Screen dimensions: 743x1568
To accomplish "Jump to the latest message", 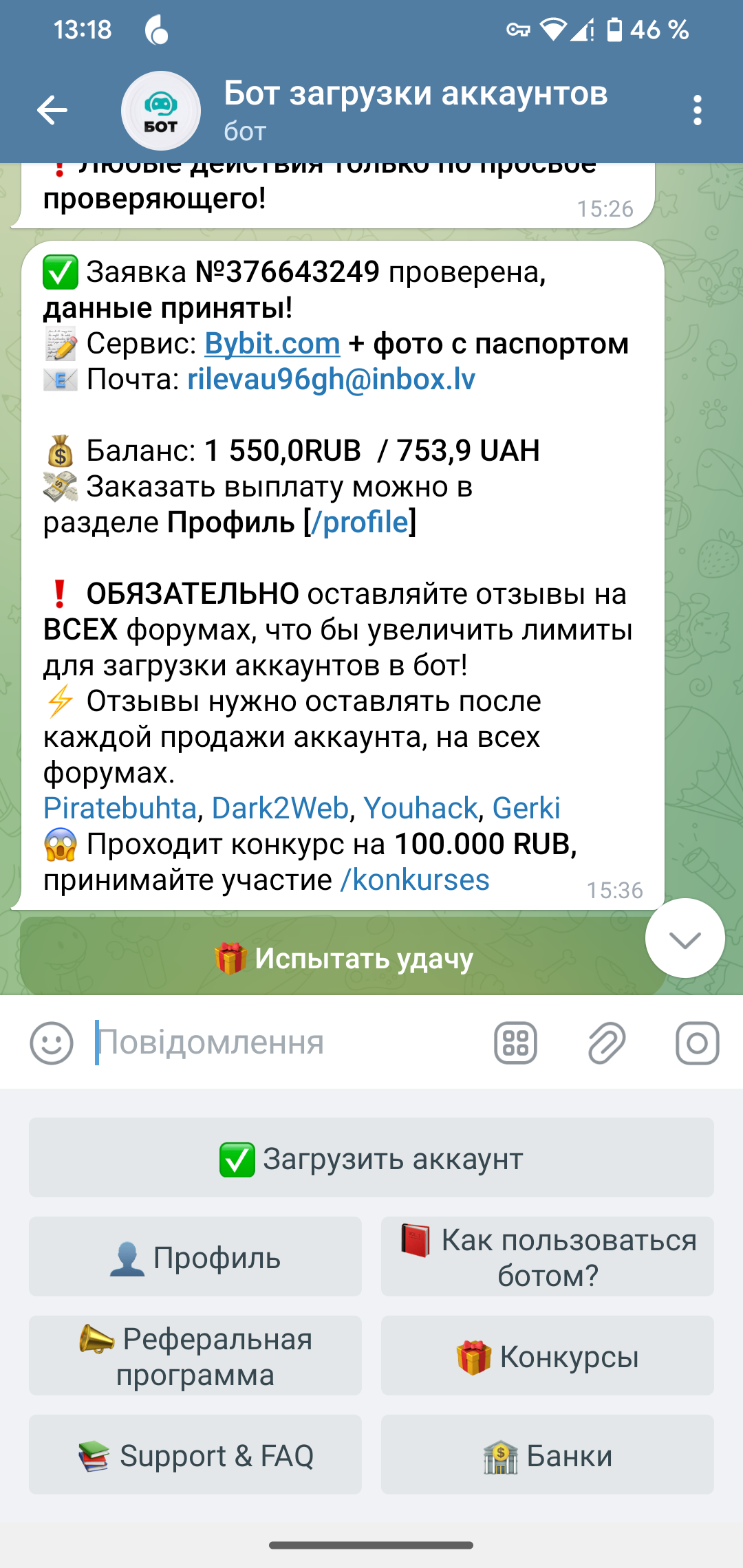I will pos(685,939).
